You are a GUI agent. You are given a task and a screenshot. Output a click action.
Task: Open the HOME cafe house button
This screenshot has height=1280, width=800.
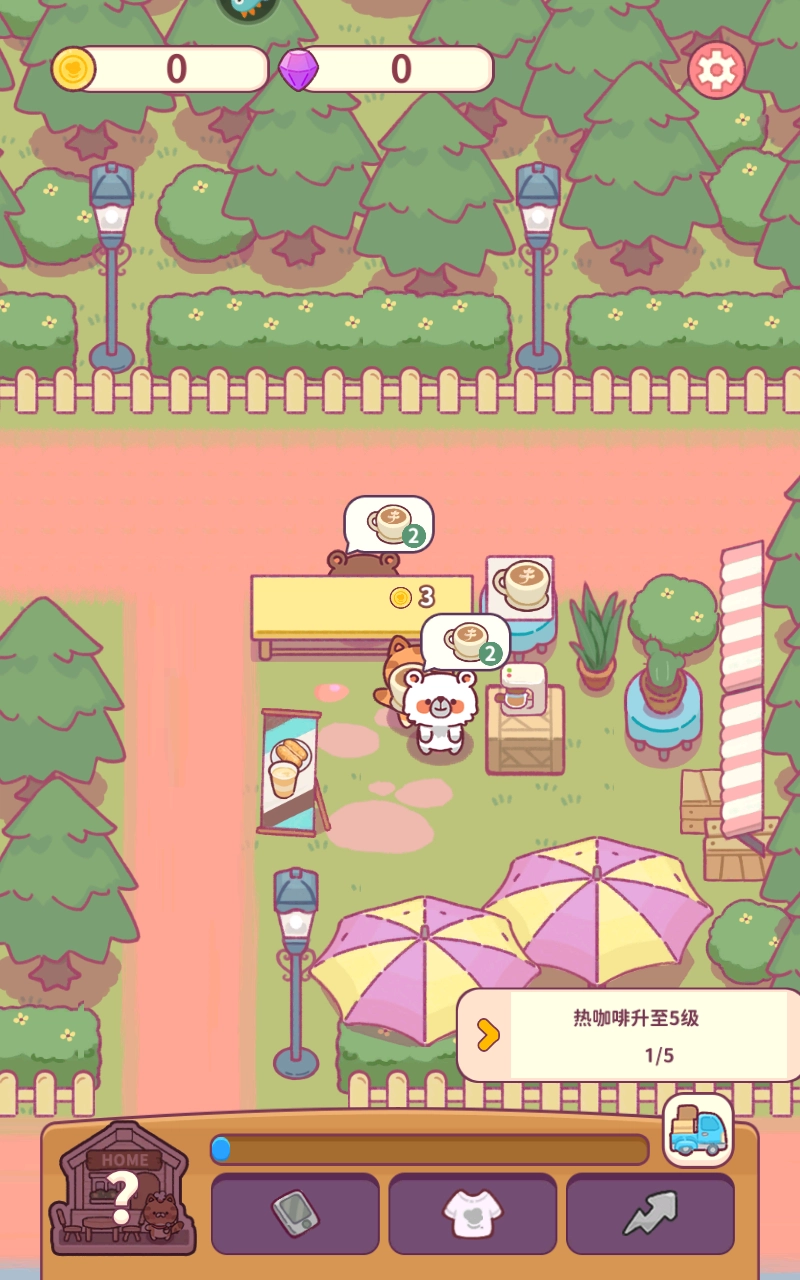click(x=123, y=1188)
